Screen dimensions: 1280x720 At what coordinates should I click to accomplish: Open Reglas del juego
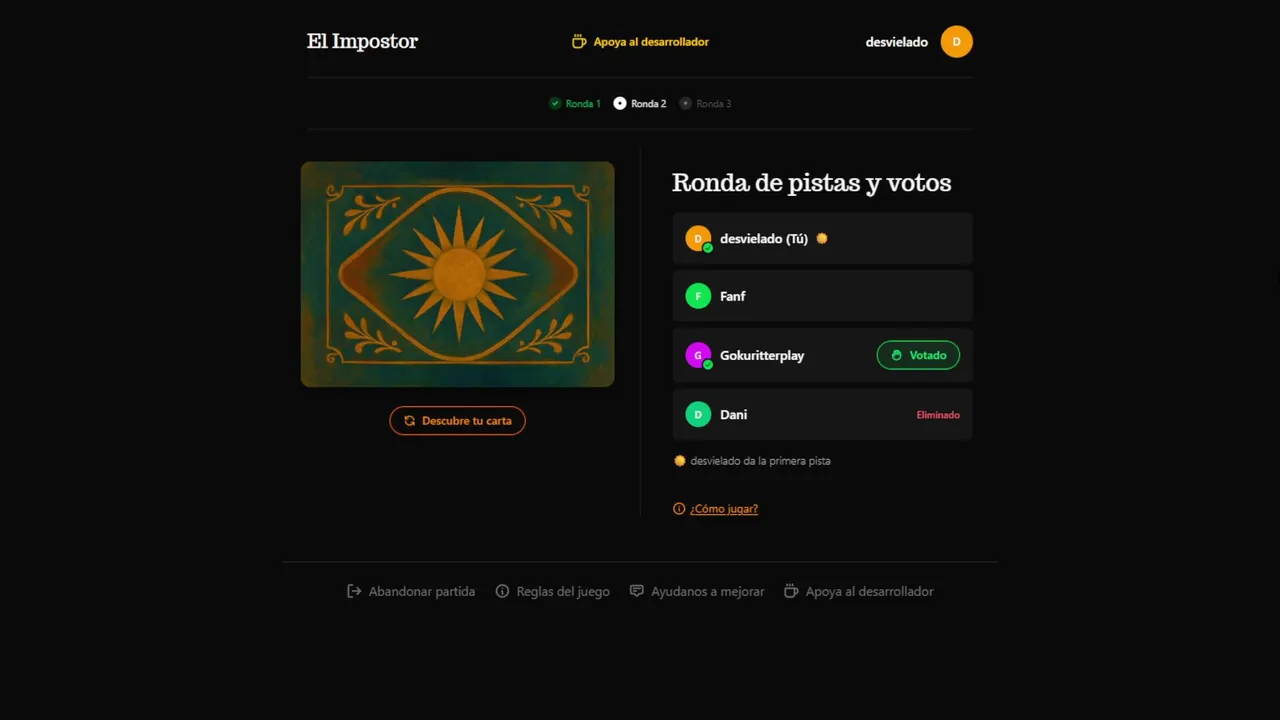[553, 592]
